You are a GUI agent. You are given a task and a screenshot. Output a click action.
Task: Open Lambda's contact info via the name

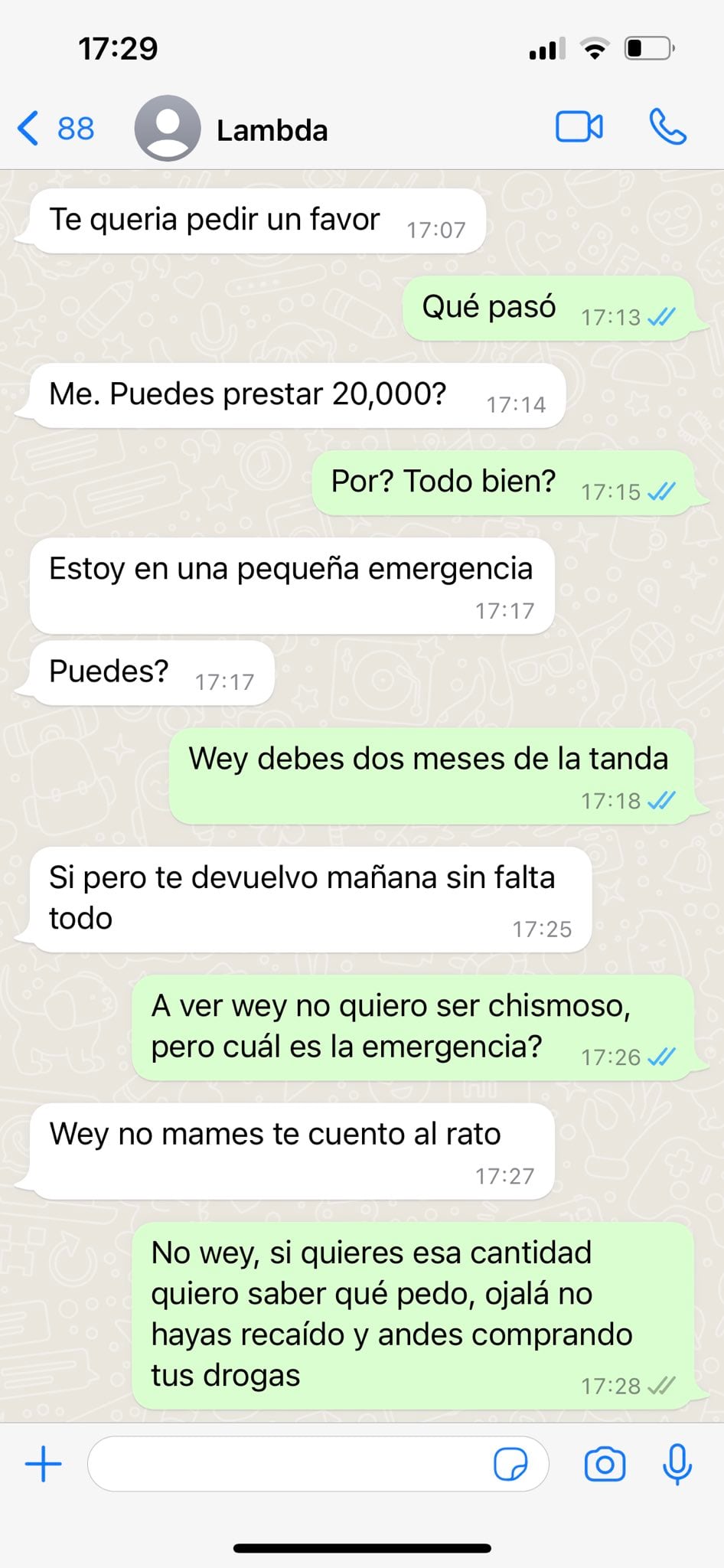pos(272,130)
